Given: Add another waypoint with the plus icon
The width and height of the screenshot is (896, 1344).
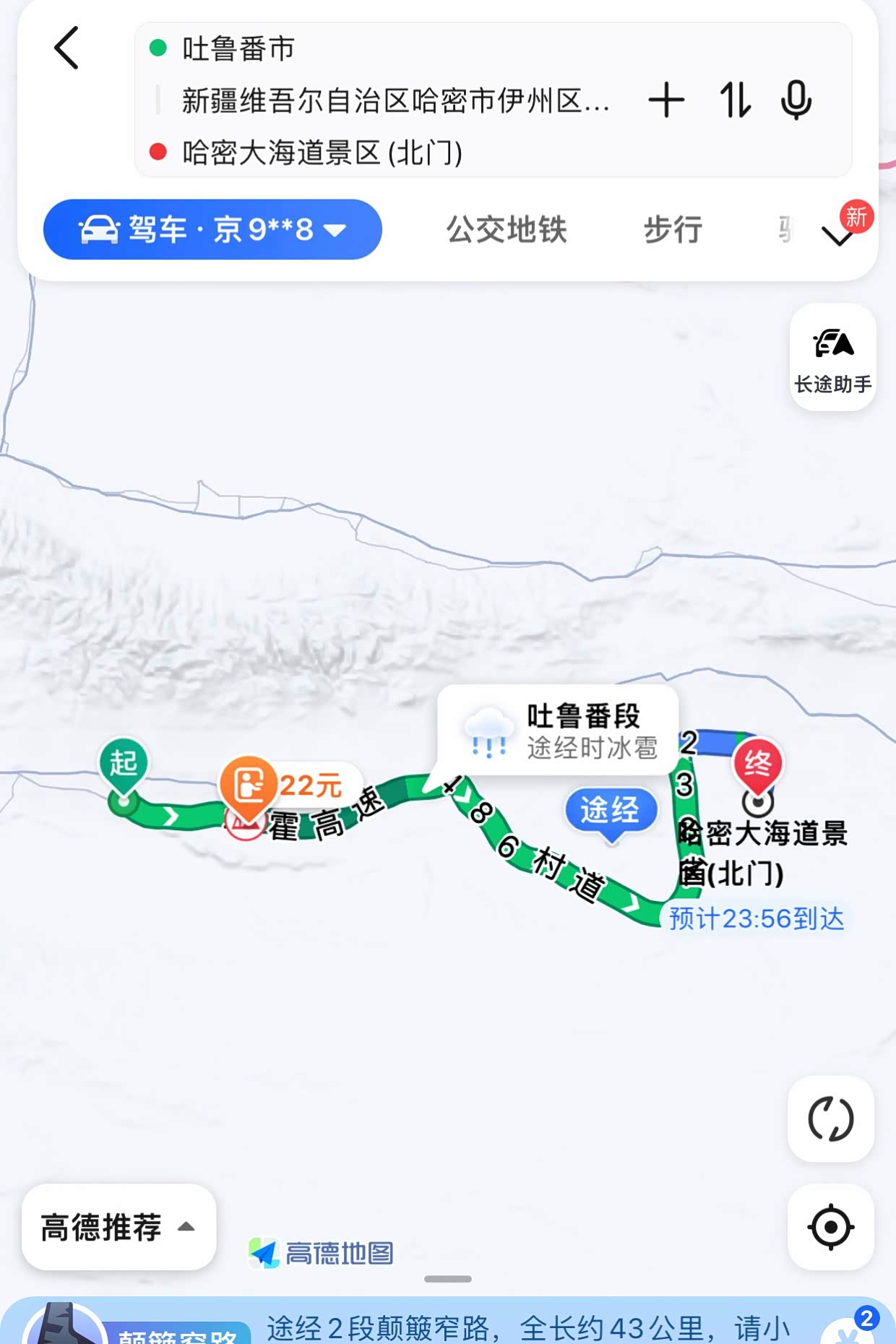Looking at the screenshot, I should click(x=666, y=100).
